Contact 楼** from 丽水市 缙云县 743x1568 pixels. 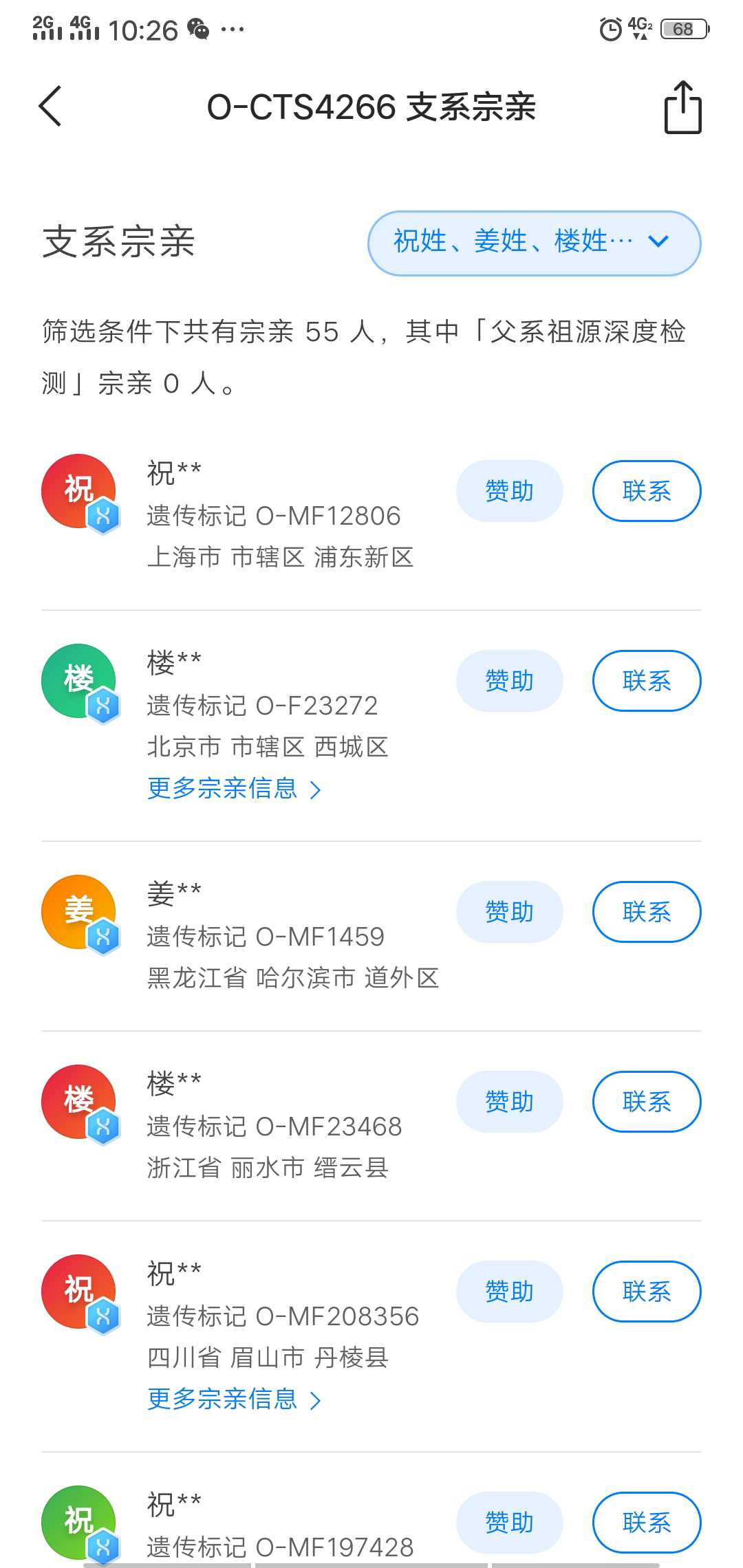point(647,1102)
